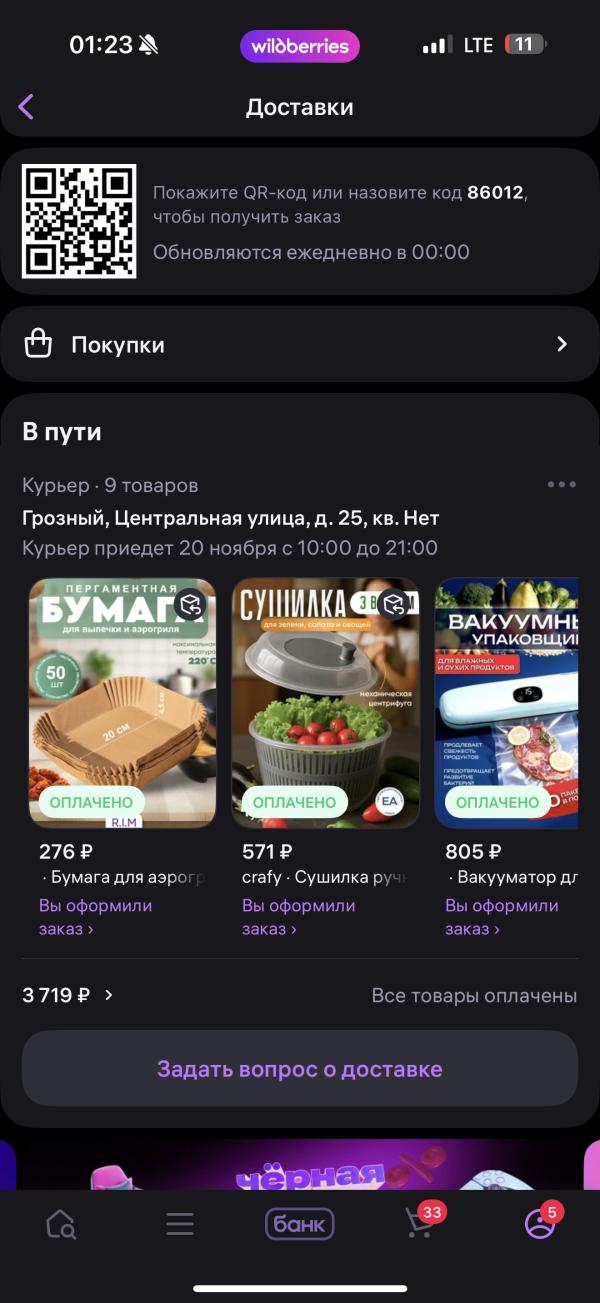Open order status link under the 805 ₽ item
The image size is (600, 1303).
[x=500, y=917]
